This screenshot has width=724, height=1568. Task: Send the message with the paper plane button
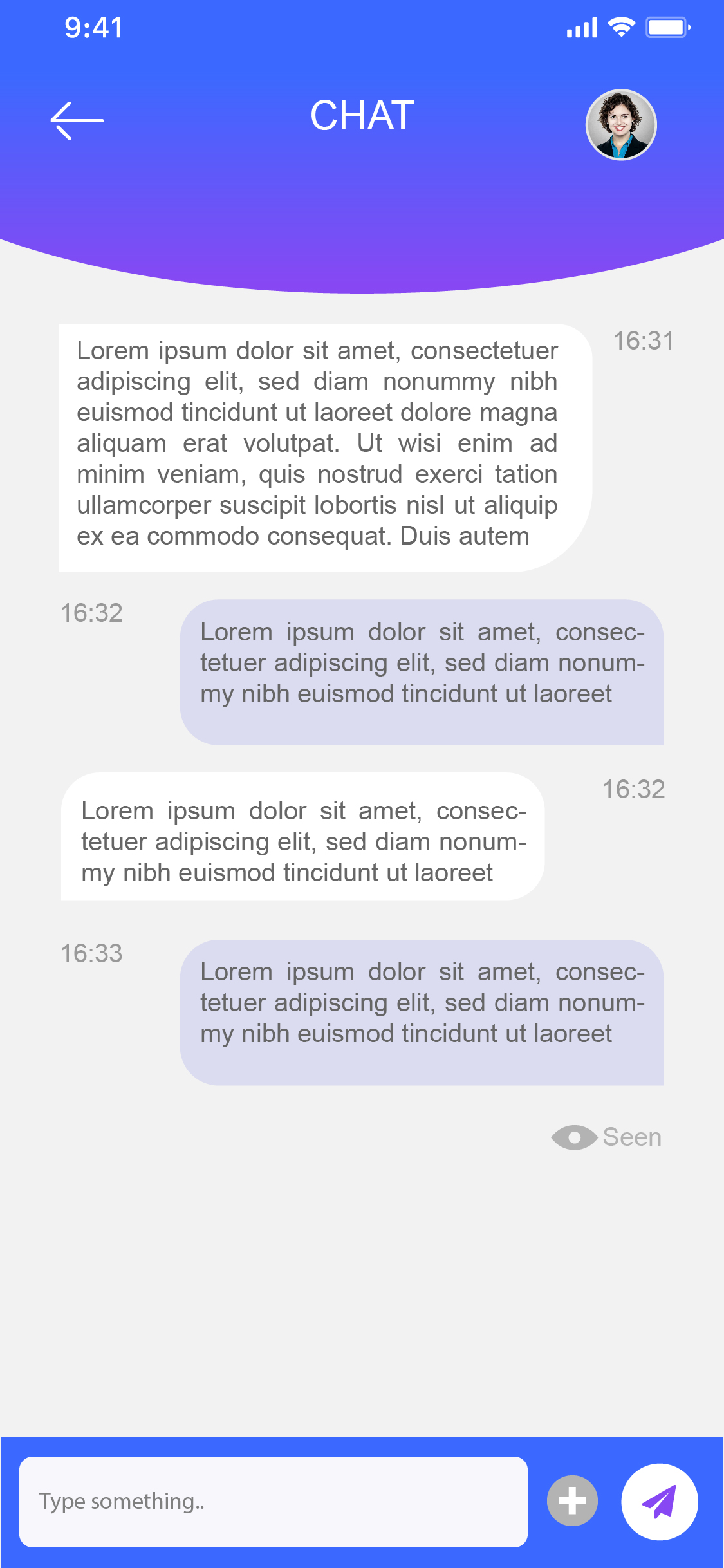click(x=659, y=1501)
